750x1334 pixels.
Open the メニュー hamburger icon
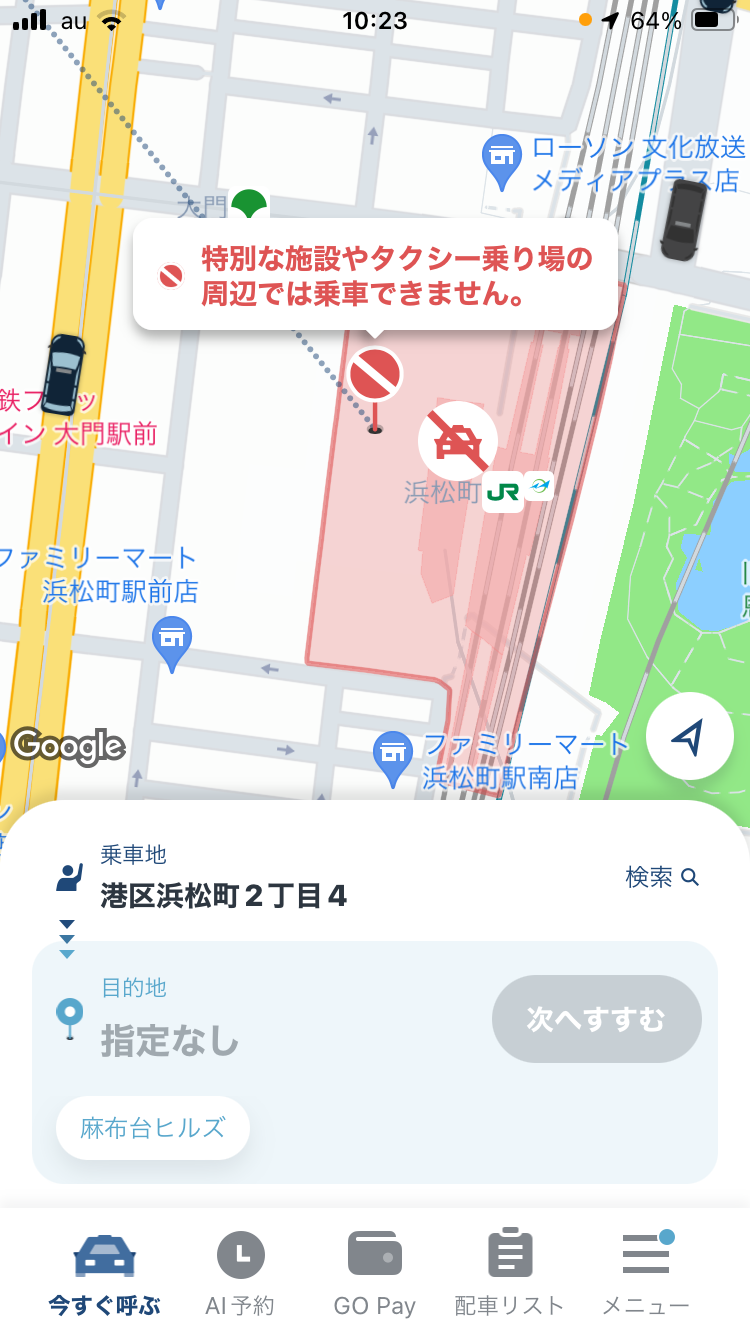click(645, 1252)
